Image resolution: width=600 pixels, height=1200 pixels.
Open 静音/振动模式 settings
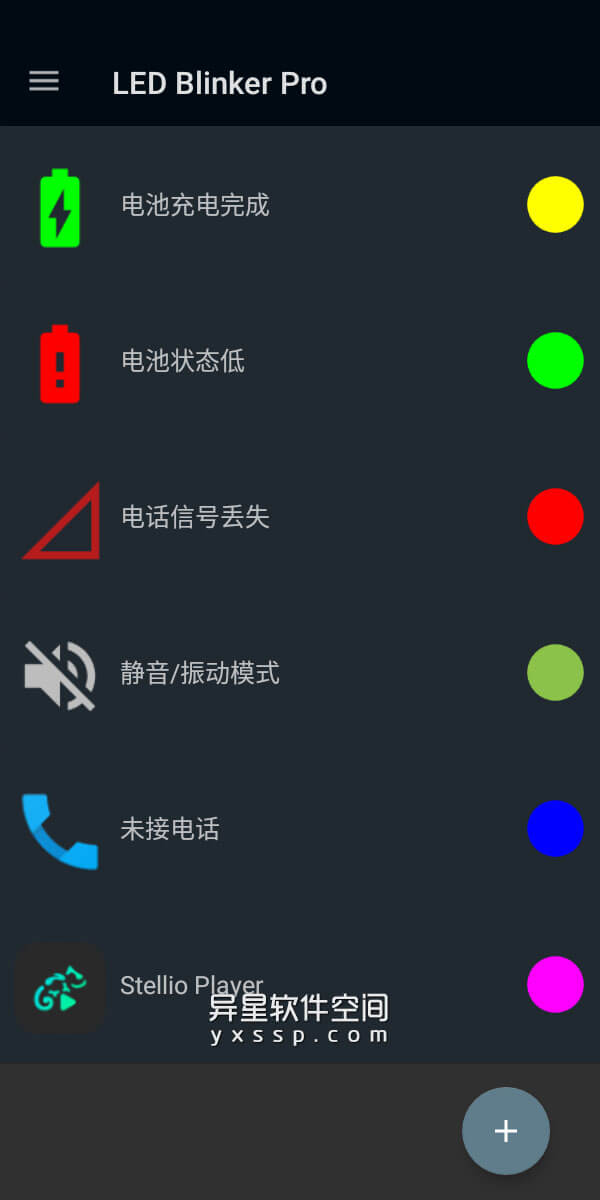(200, 674)
